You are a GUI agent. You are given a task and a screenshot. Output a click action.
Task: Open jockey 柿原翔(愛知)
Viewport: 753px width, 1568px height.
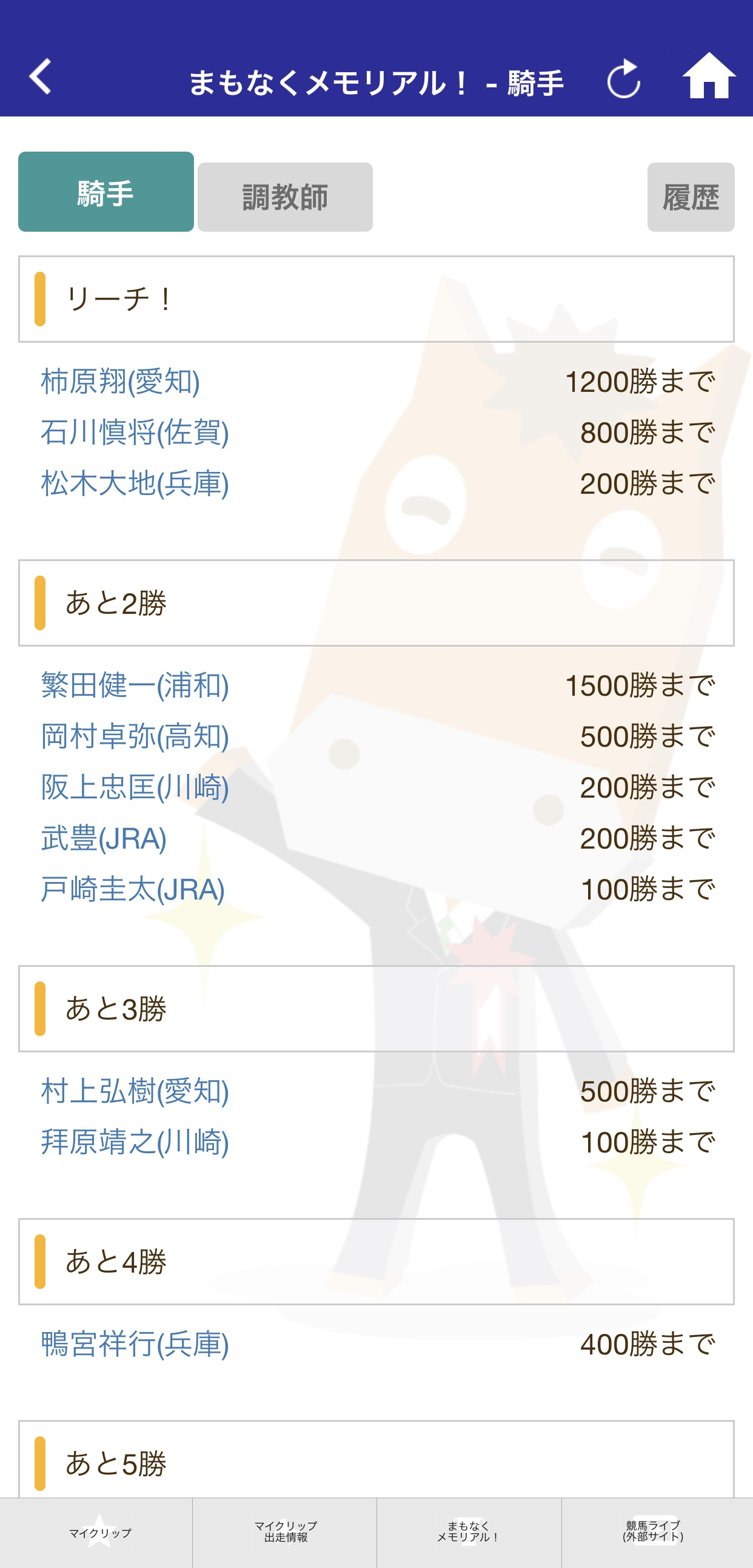121,382
